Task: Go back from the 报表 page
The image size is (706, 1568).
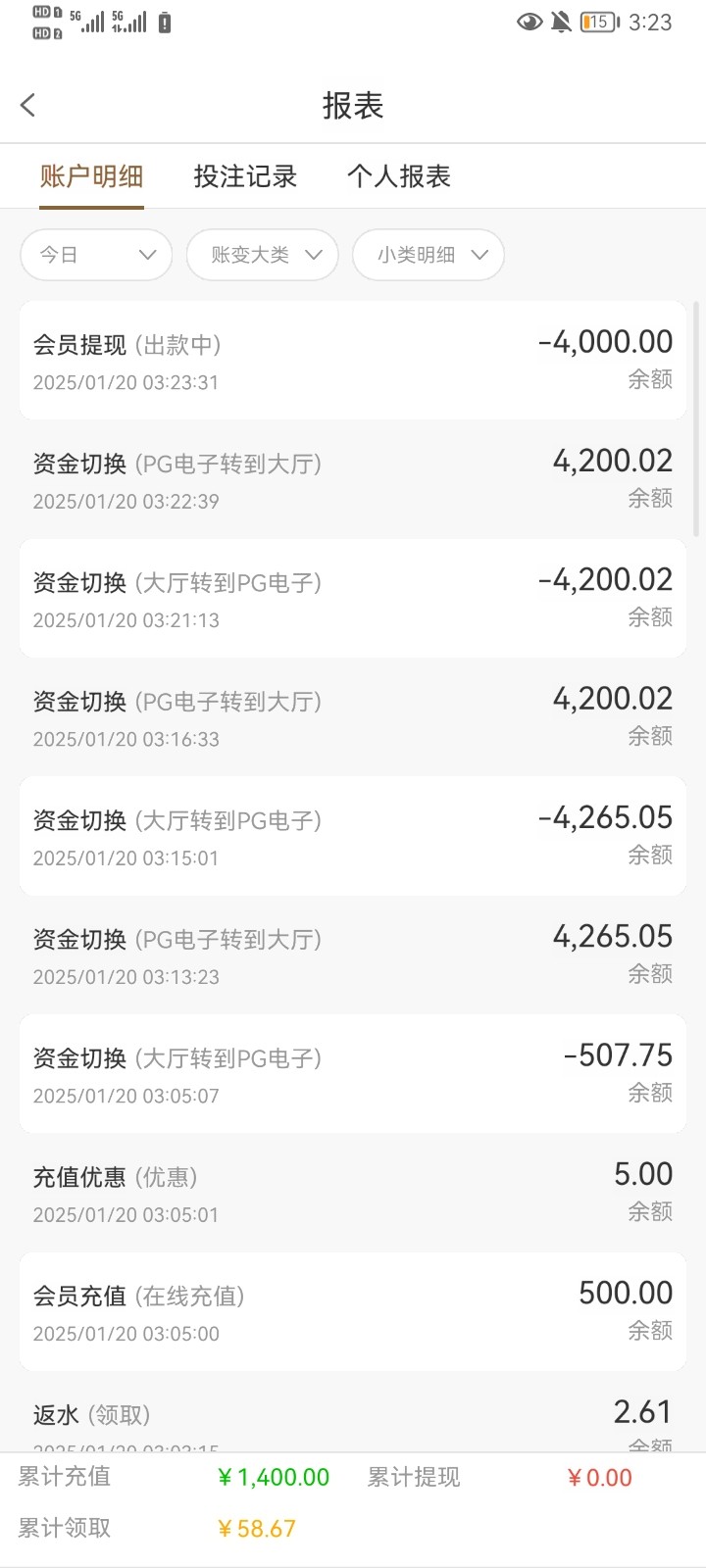Action: click(28, 105)
